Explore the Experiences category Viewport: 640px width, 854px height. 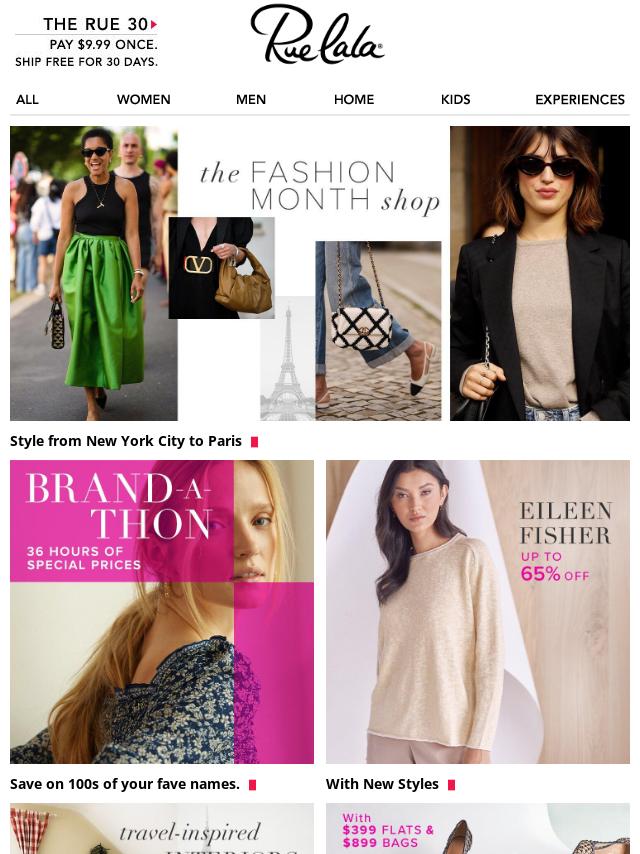pyautogui.click(x=580, y=100)
